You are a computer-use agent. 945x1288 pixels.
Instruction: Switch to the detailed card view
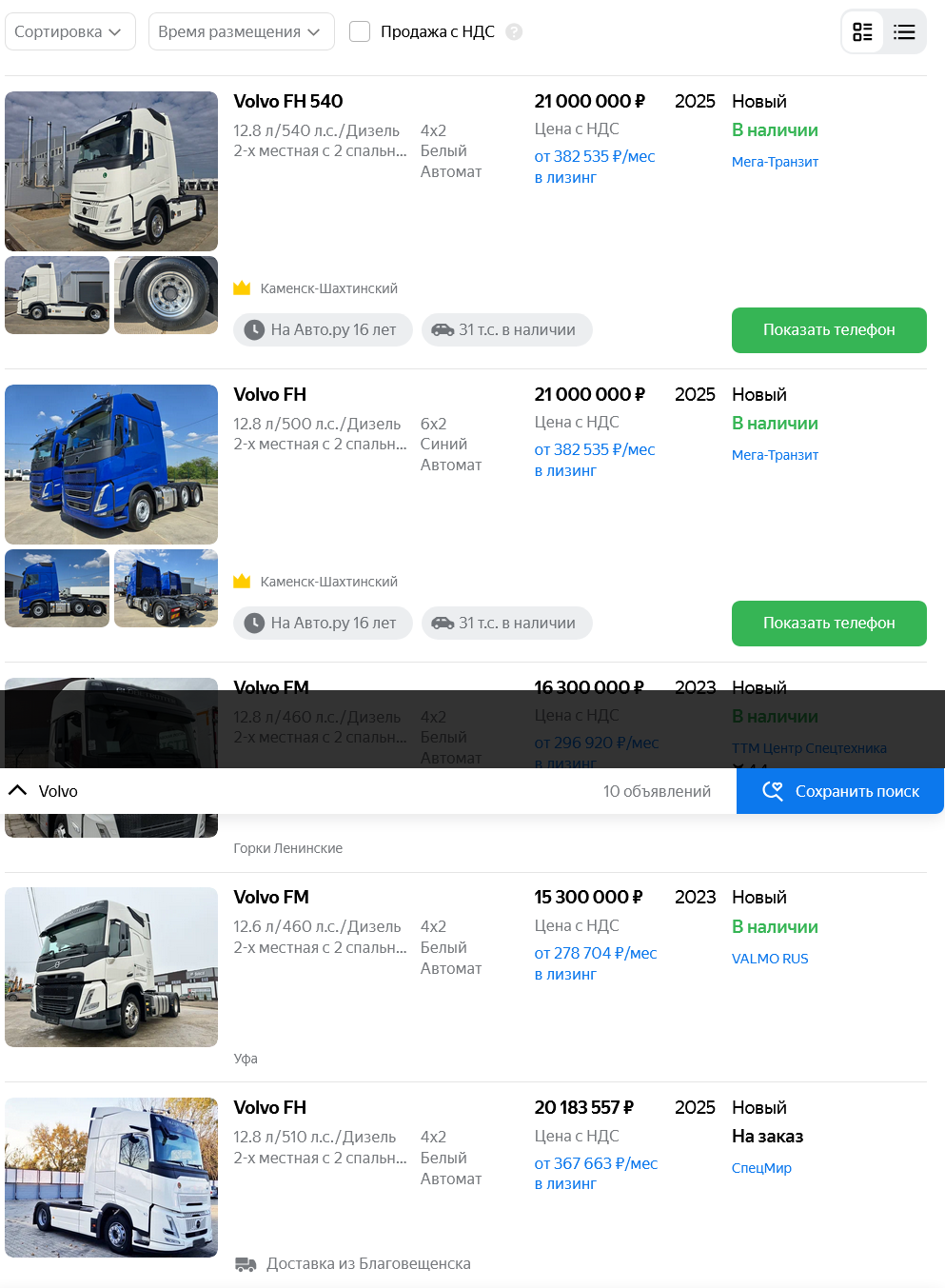(863, 31)
